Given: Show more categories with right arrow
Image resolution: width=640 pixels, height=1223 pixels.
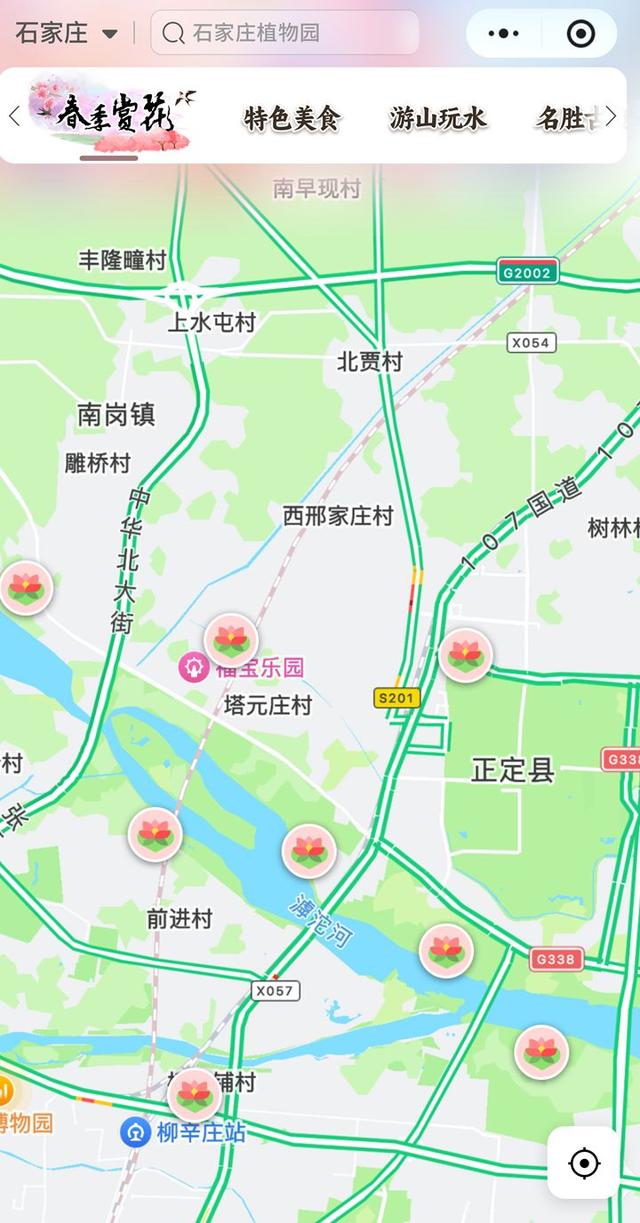Looking at the screenshot, I should [611, 116].
